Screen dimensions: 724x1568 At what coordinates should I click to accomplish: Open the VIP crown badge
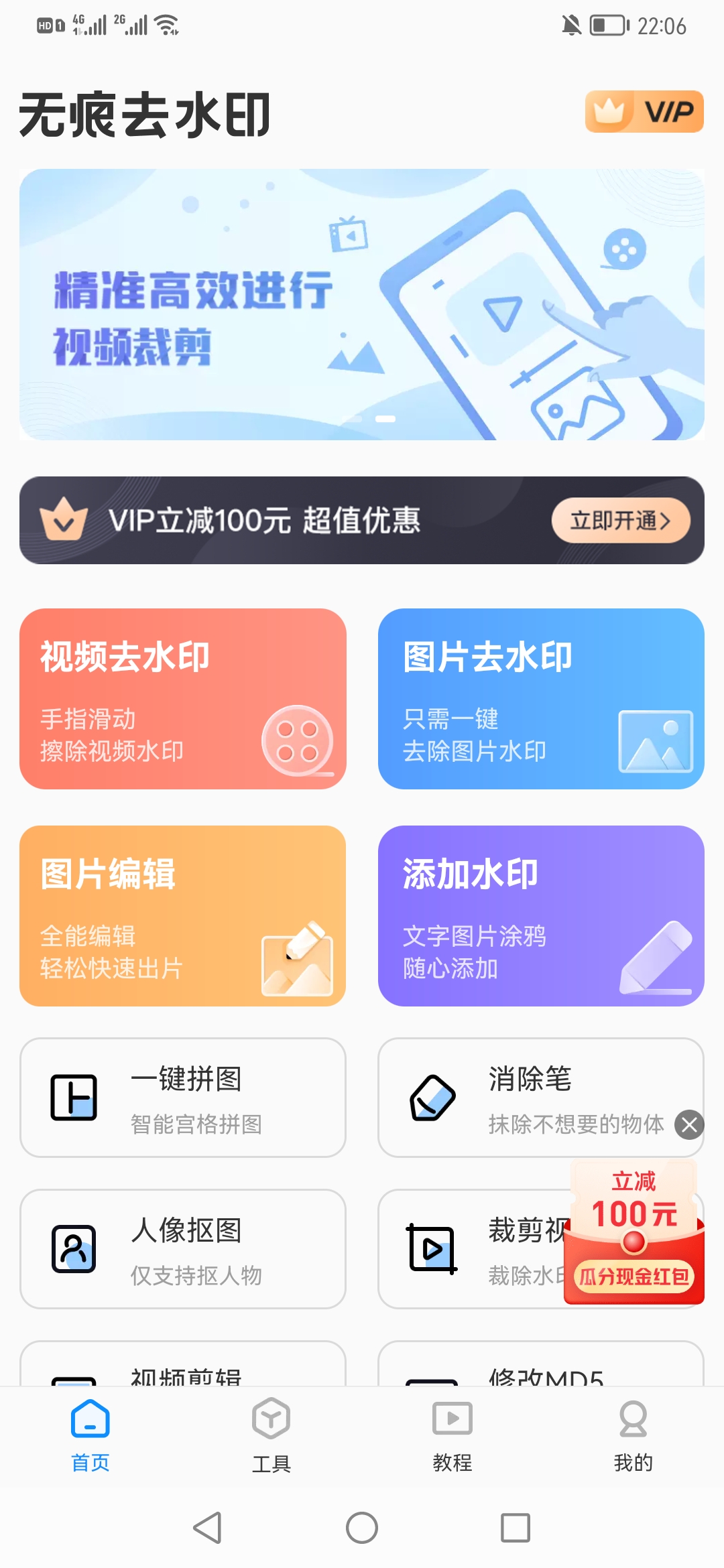[644, 111]
